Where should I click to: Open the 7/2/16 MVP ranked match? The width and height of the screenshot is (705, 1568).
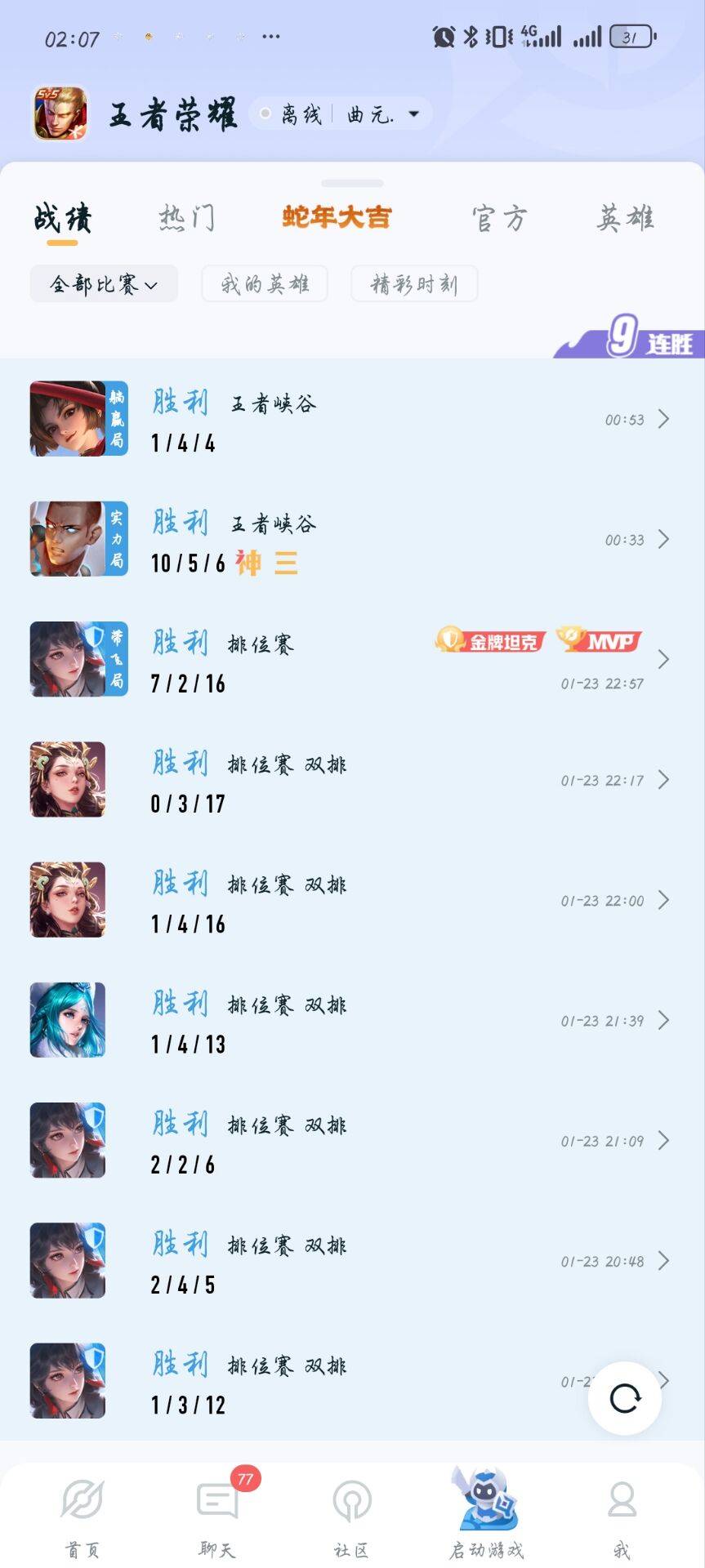[x=352, y=659]
